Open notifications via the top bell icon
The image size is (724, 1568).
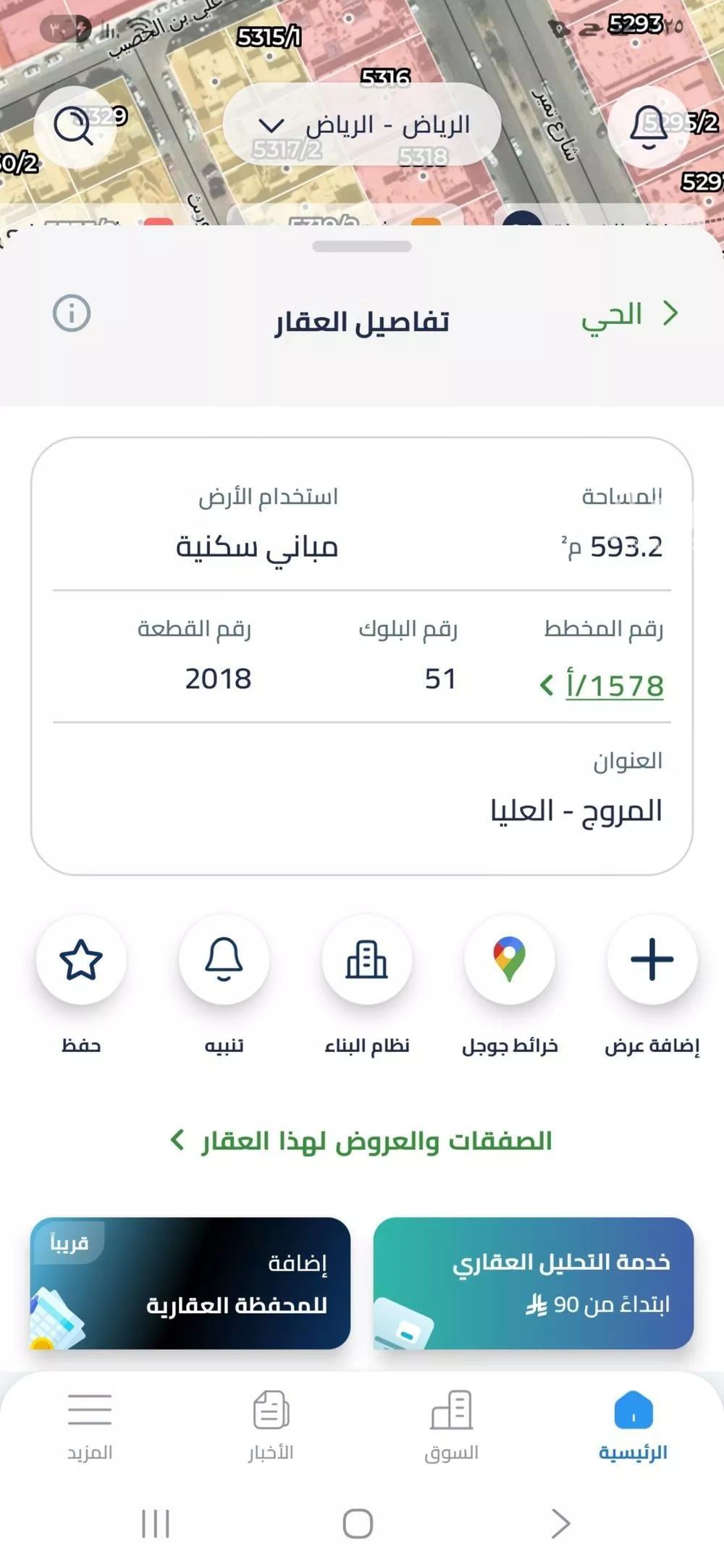pyautogui.click(x=649, y=125)
